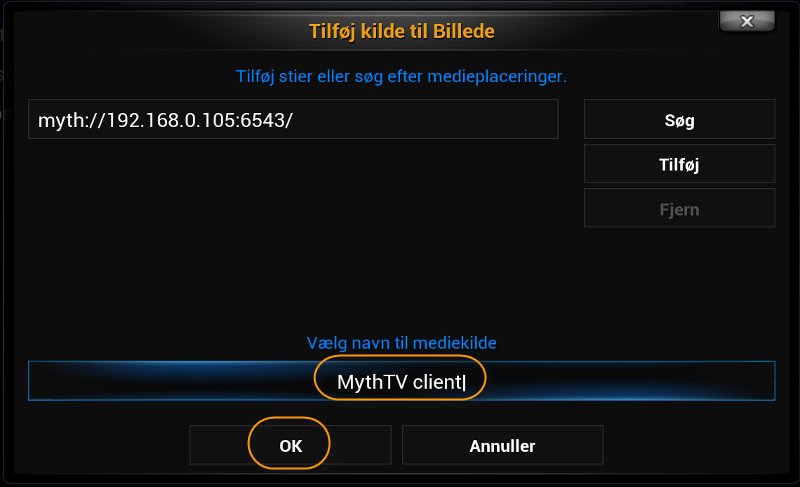The image size is (800, 487).
Task: Tap the Søg button
Action: [679, 120]
